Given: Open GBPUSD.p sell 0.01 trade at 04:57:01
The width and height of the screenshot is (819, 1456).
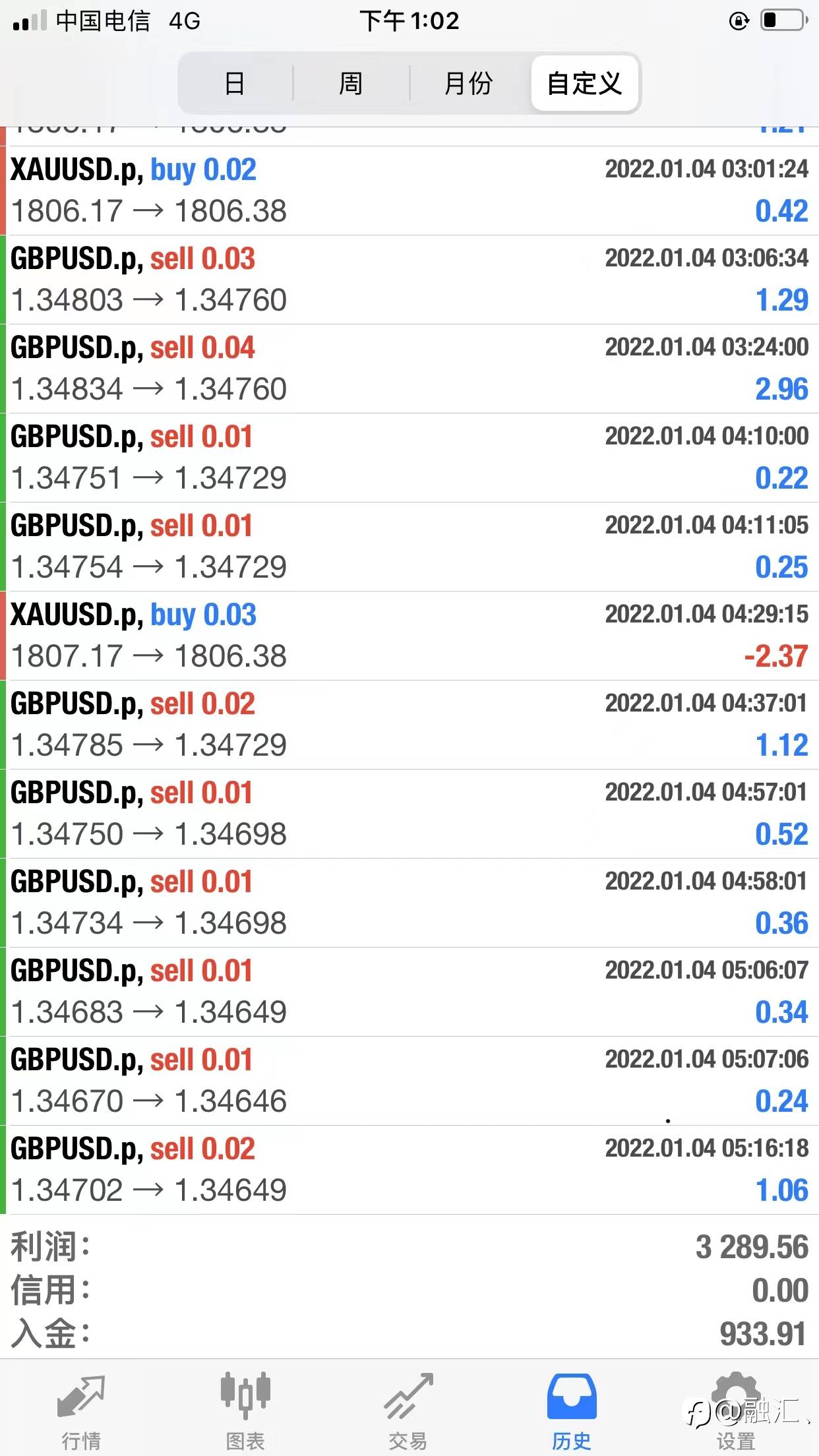Looking at the screenshot, I should coord(409,814).
